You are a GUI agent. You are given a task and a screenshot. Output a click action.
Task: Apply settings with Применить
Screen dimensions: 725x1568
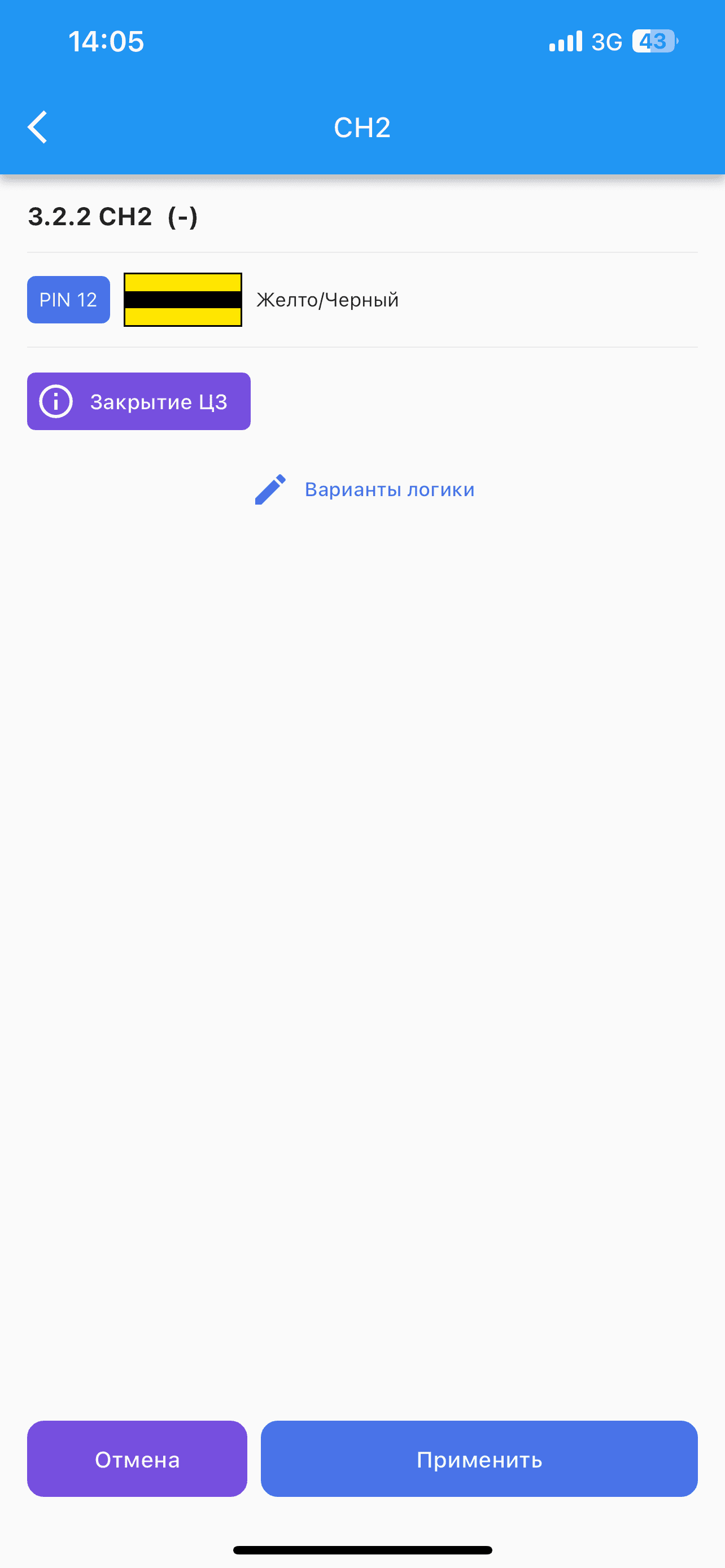(479, 1459)
